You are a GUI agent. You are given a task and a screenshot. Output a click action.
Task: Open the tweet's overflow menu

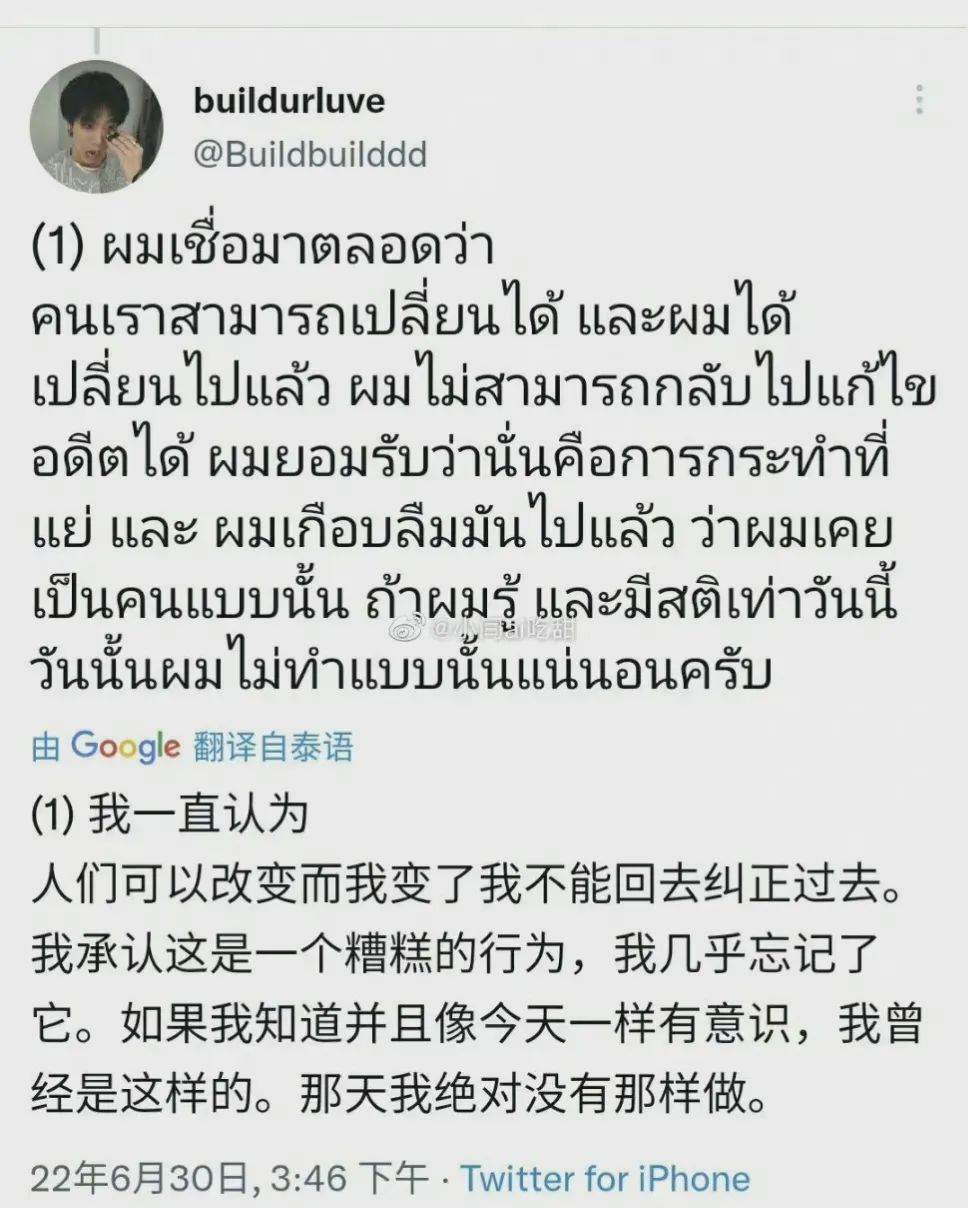coord(919,100)
